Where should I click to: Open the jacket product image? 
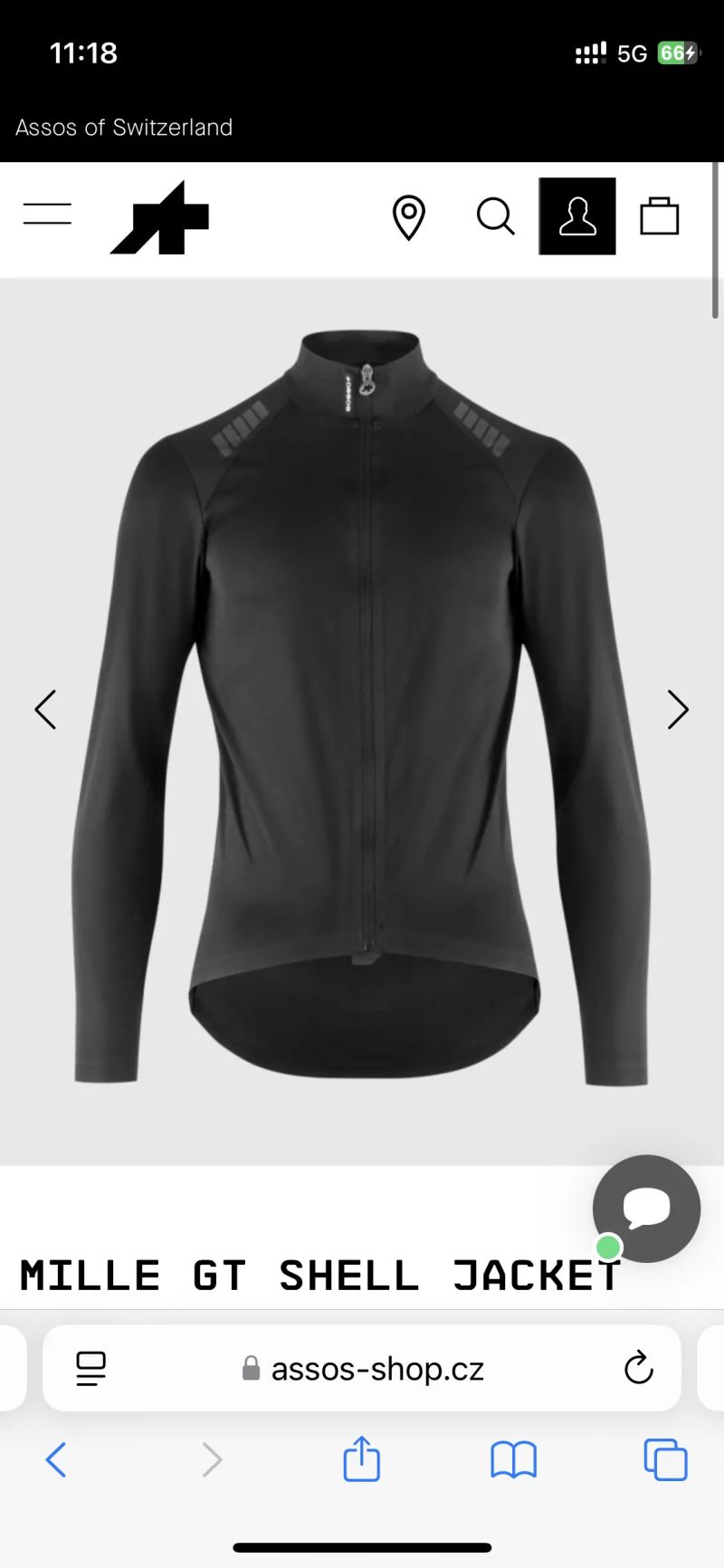[360, 706]
